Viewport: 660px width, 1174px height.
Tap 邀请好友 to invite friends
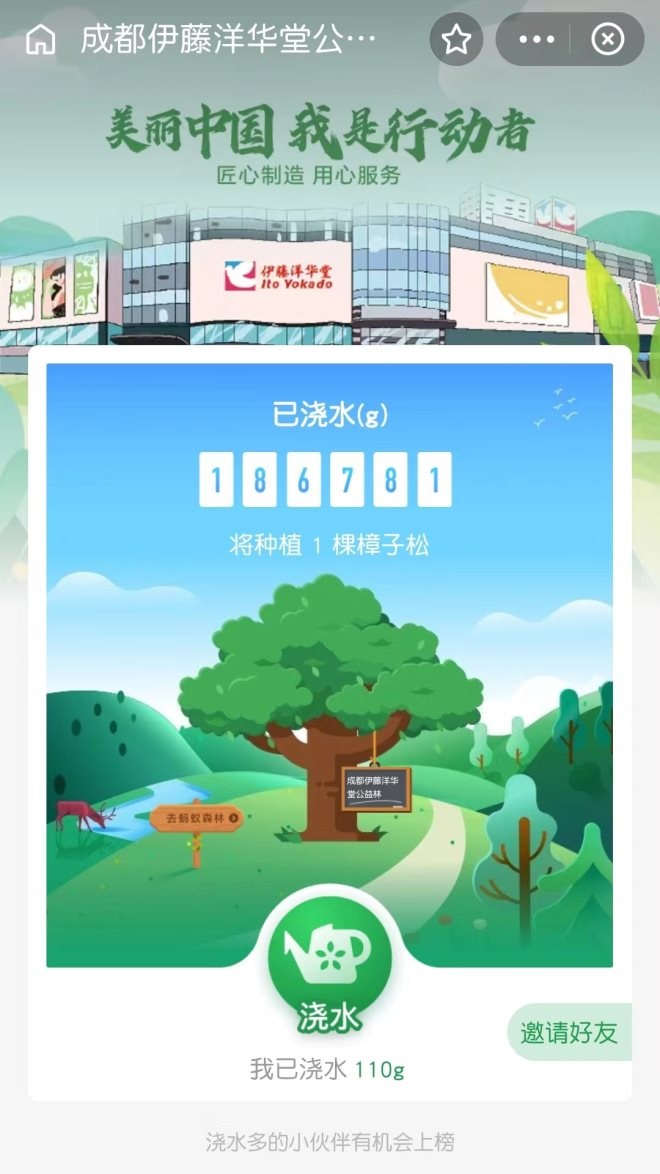[x=570, y=1032]
